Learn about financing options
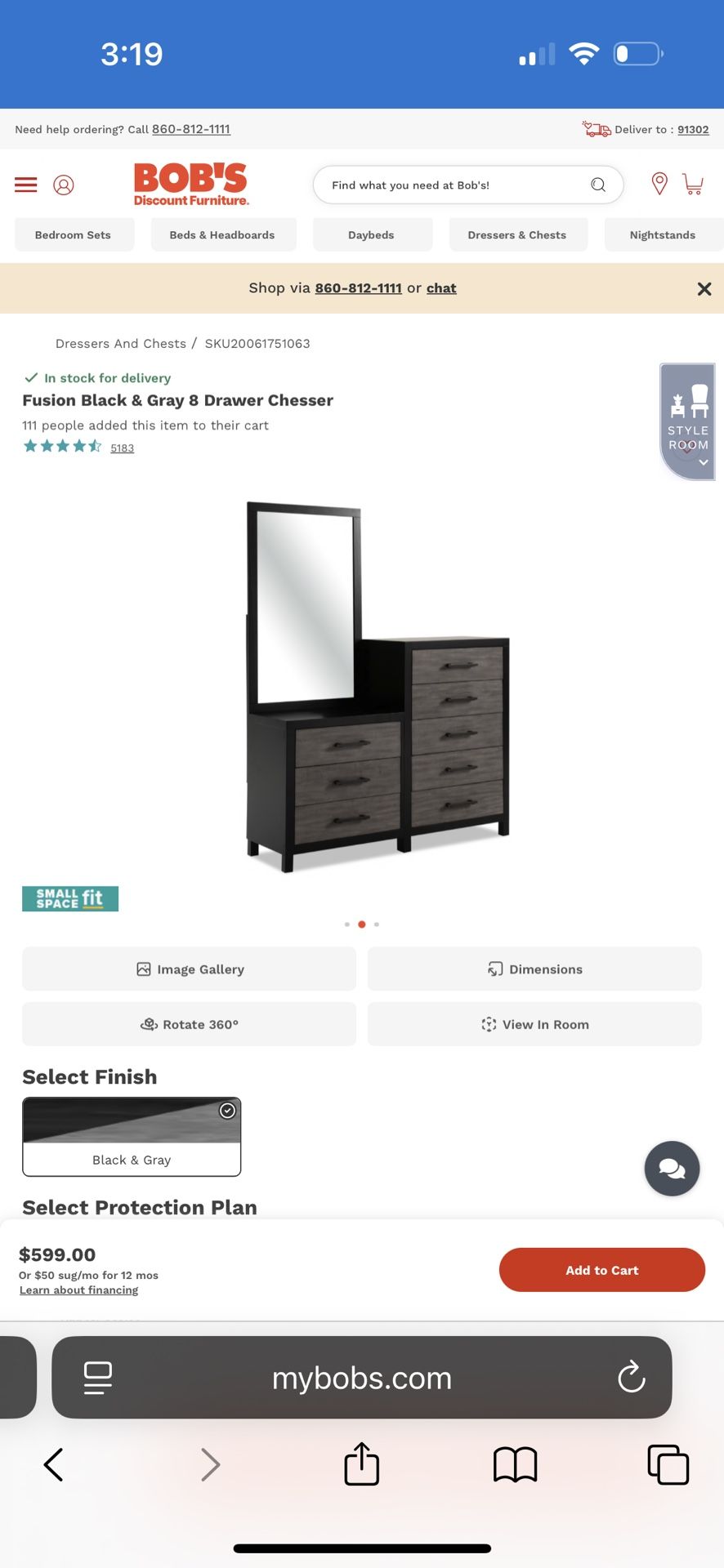Viewport: 724px width, 1568px height. point(79,1290)
